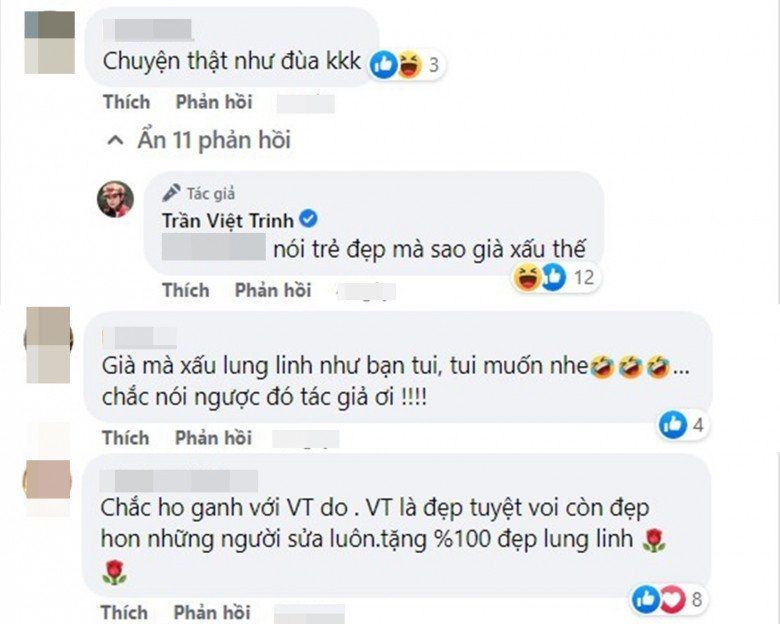Reply to the 'Chuyện thật như đùa' comment
780x624 pixels.
pos(213,102)
